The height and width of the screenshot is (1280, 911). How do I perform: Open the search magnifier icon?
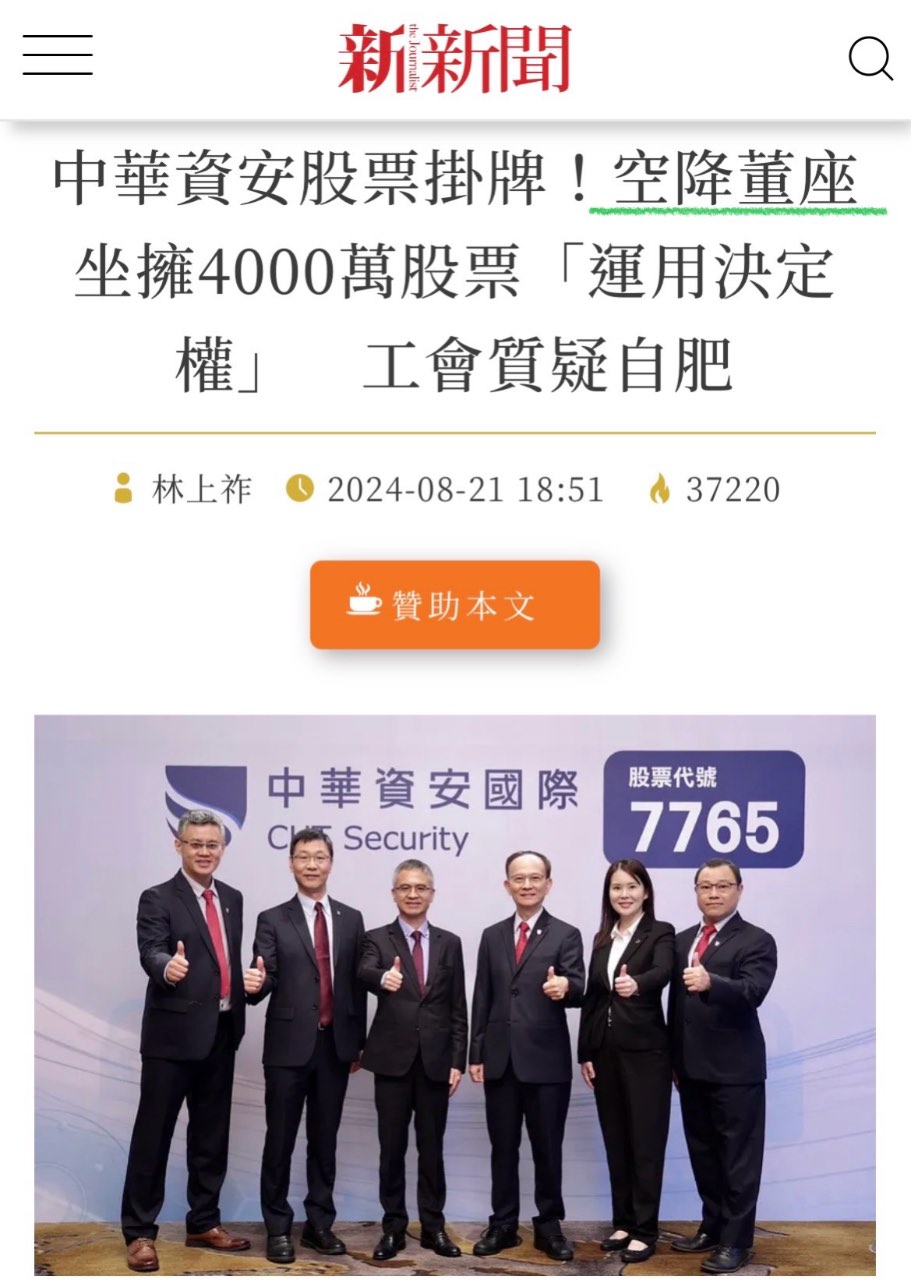point(870,58)
